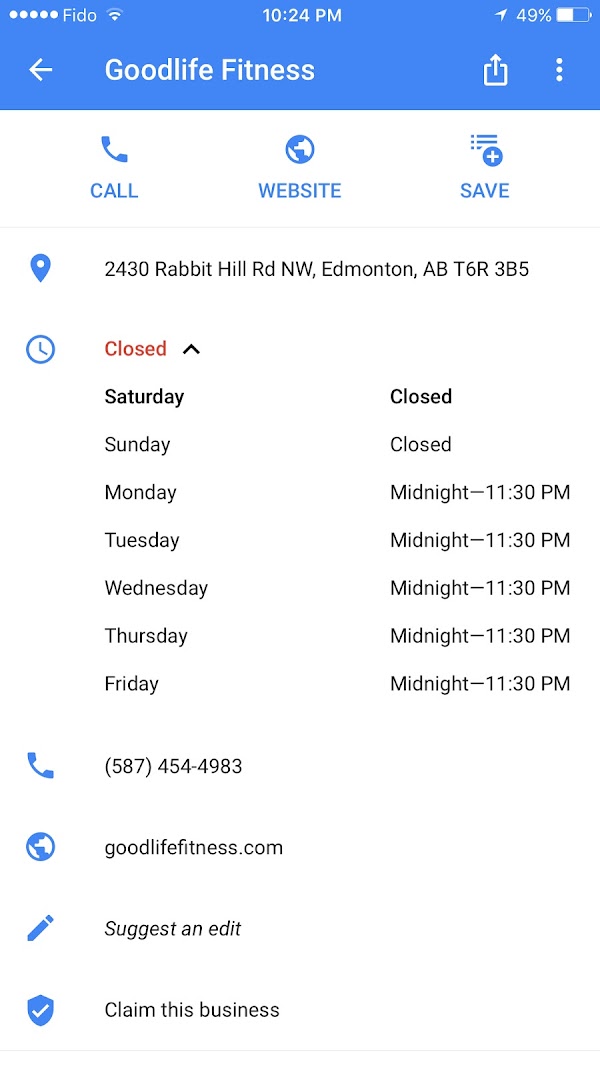This screenshot has width=600, height=1067.
Task: Open the Rabbit Hill Rd address
Action: point(316,269)
